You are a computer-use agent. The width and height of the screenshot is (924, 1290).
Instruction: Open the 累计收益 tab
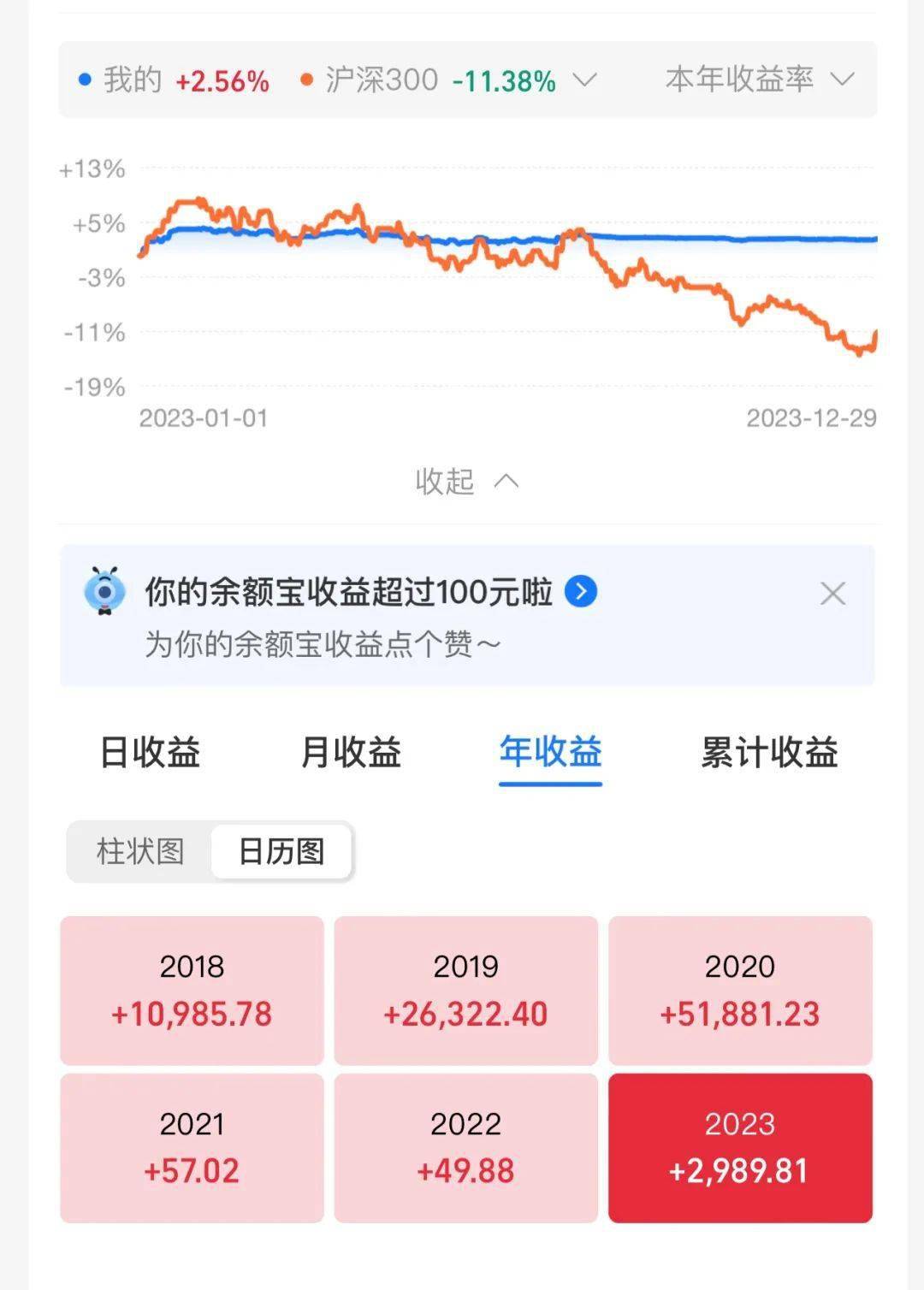coord(769,754)
